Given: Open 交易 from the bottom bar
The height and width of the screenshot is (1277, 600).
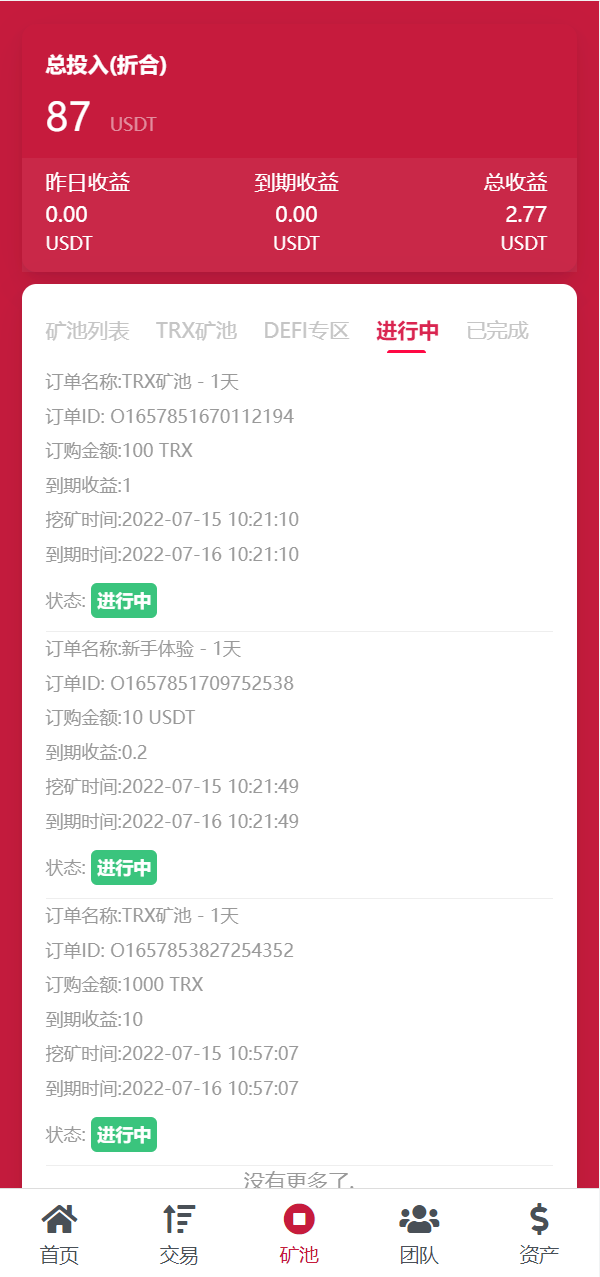Looking at the screenshot, I should click(x=179, y=1234).
